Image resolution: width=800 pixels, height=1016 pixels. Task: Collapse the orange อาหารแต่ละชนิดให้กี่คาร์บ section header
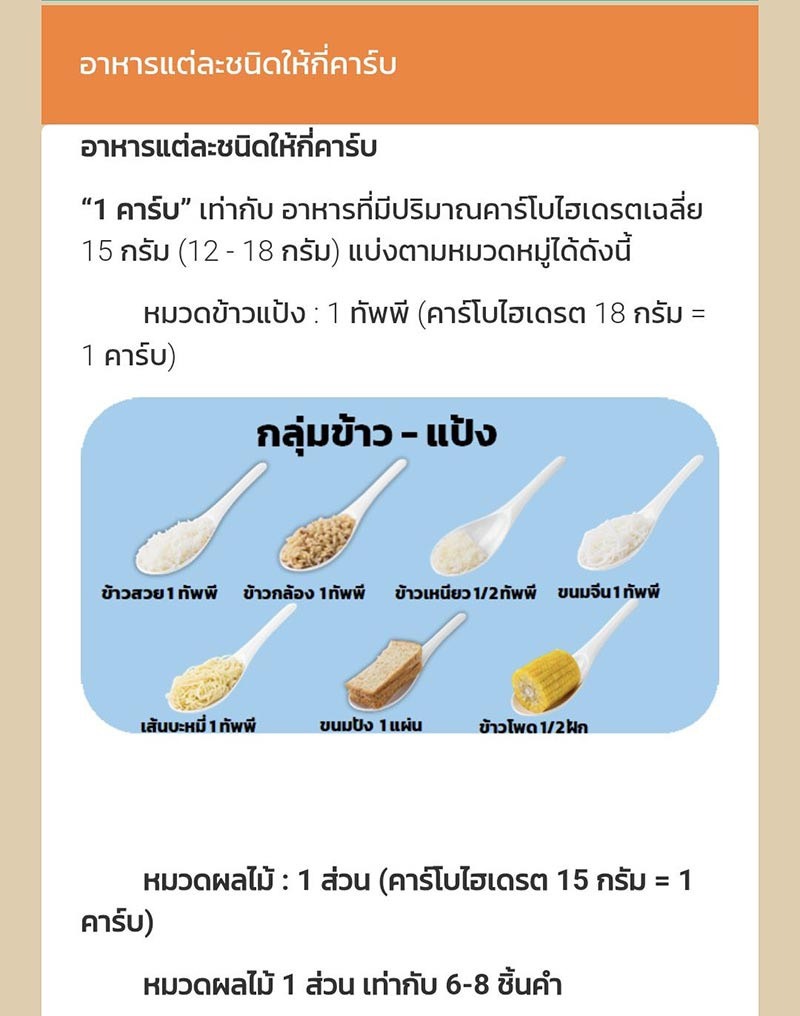click(x=398, y=65)
